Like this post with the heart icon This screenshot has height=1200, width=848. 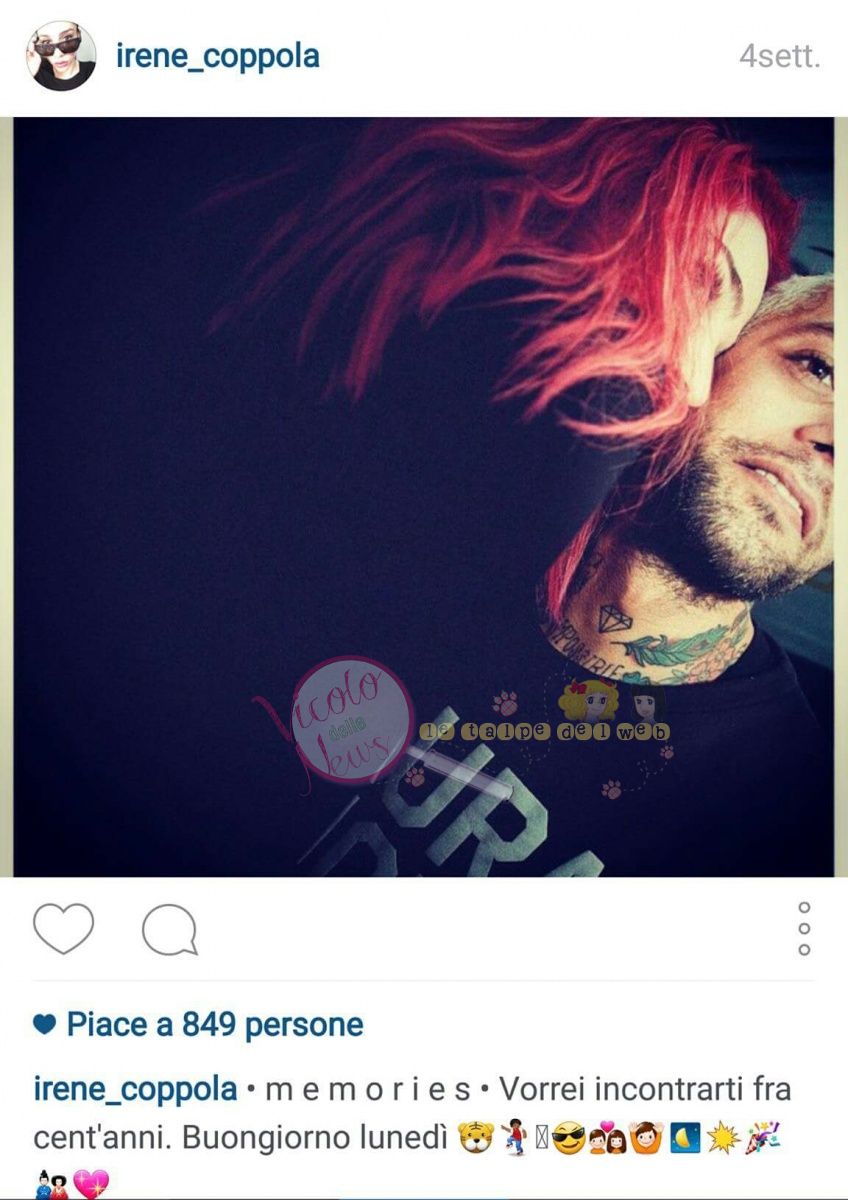coord(64,928)
